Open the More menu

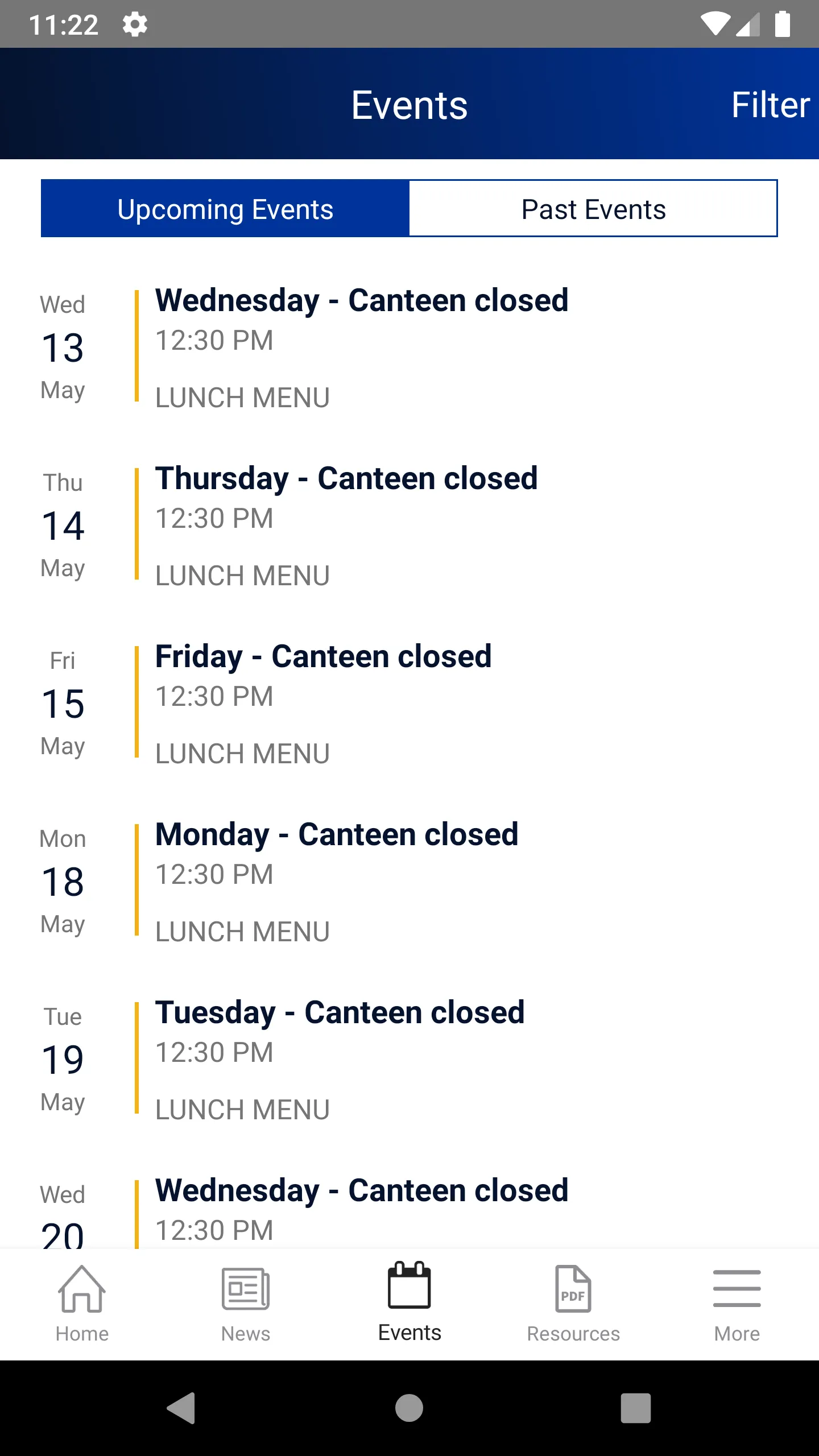click(x=737, y=1304)
